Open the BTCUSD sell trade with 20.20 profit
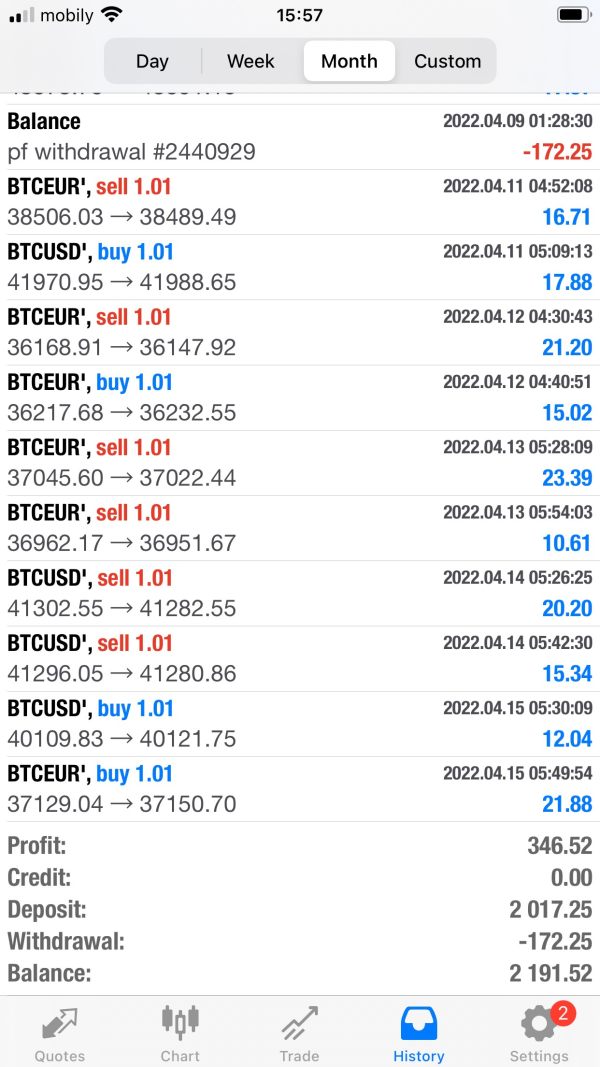 [x=300, y=594]
